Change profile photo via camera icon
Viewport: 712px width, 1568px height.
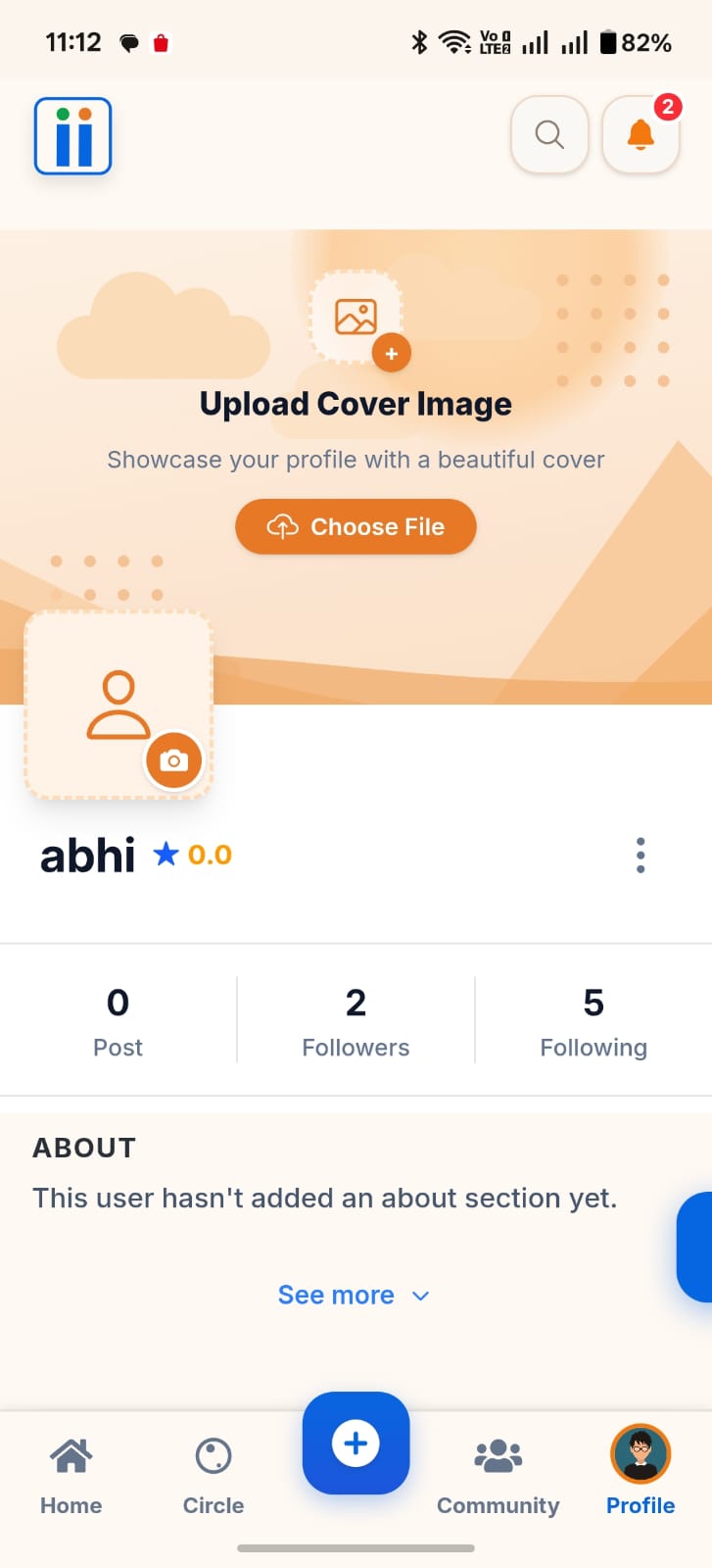click(174, 760)
